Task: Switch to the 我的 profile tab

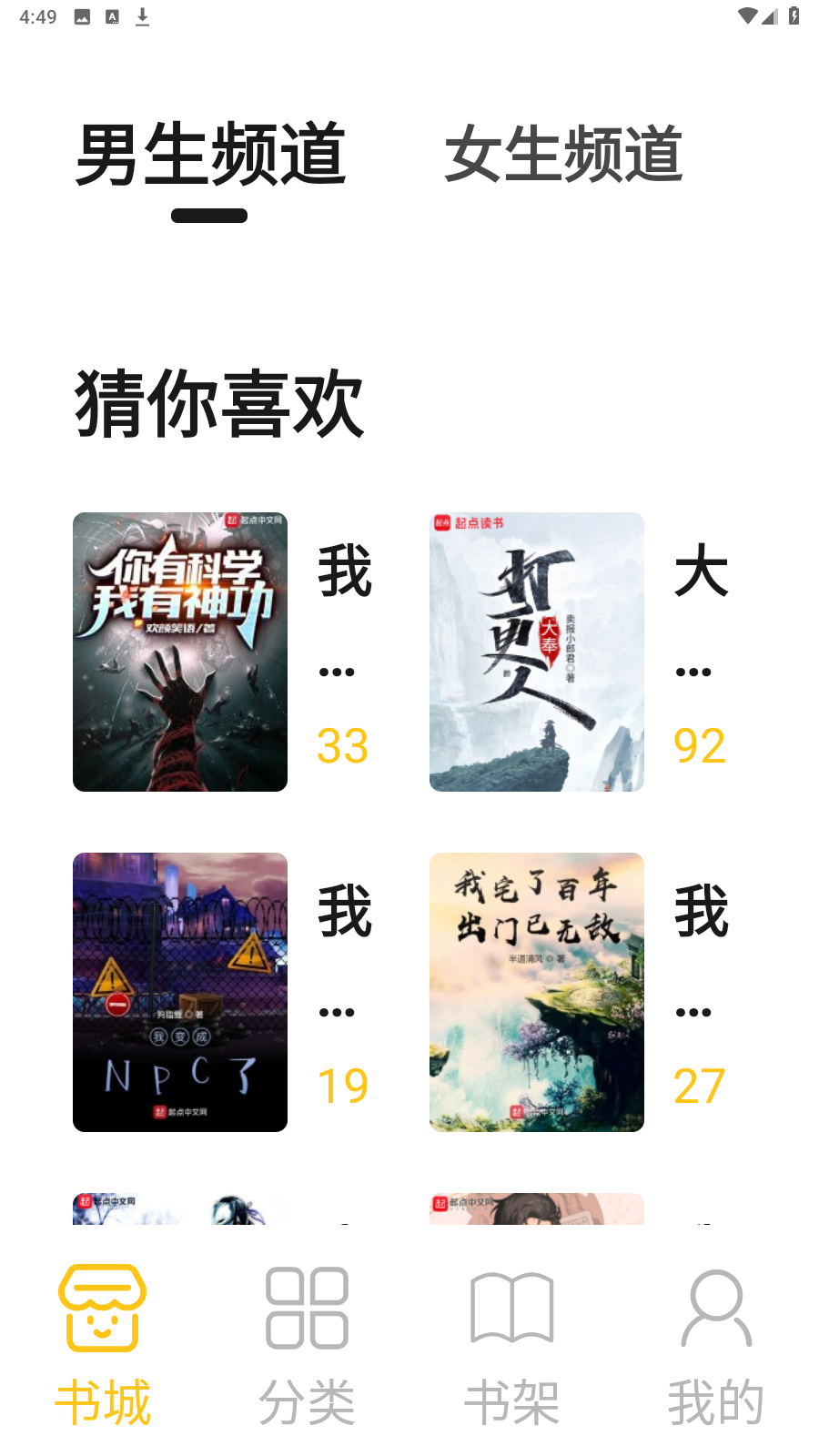Action: 716,1344
